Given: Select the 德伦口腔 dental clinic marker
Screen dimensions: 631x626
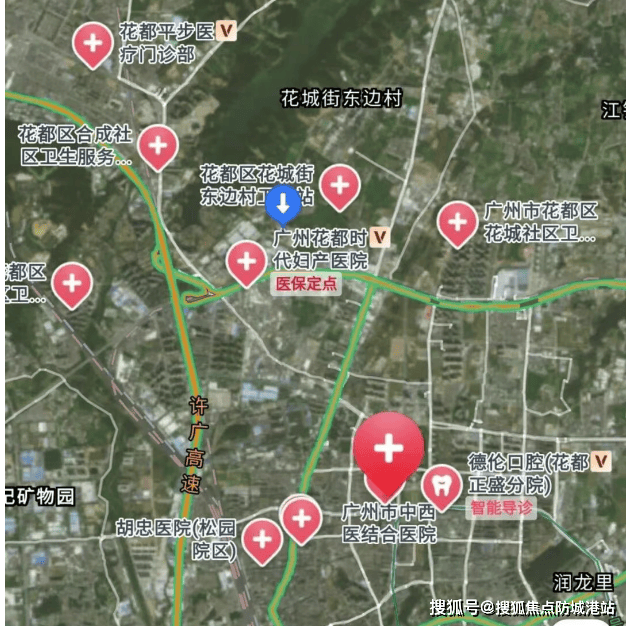Looking at the screenshot, I should pyautogui.click(x=440, y=485).
